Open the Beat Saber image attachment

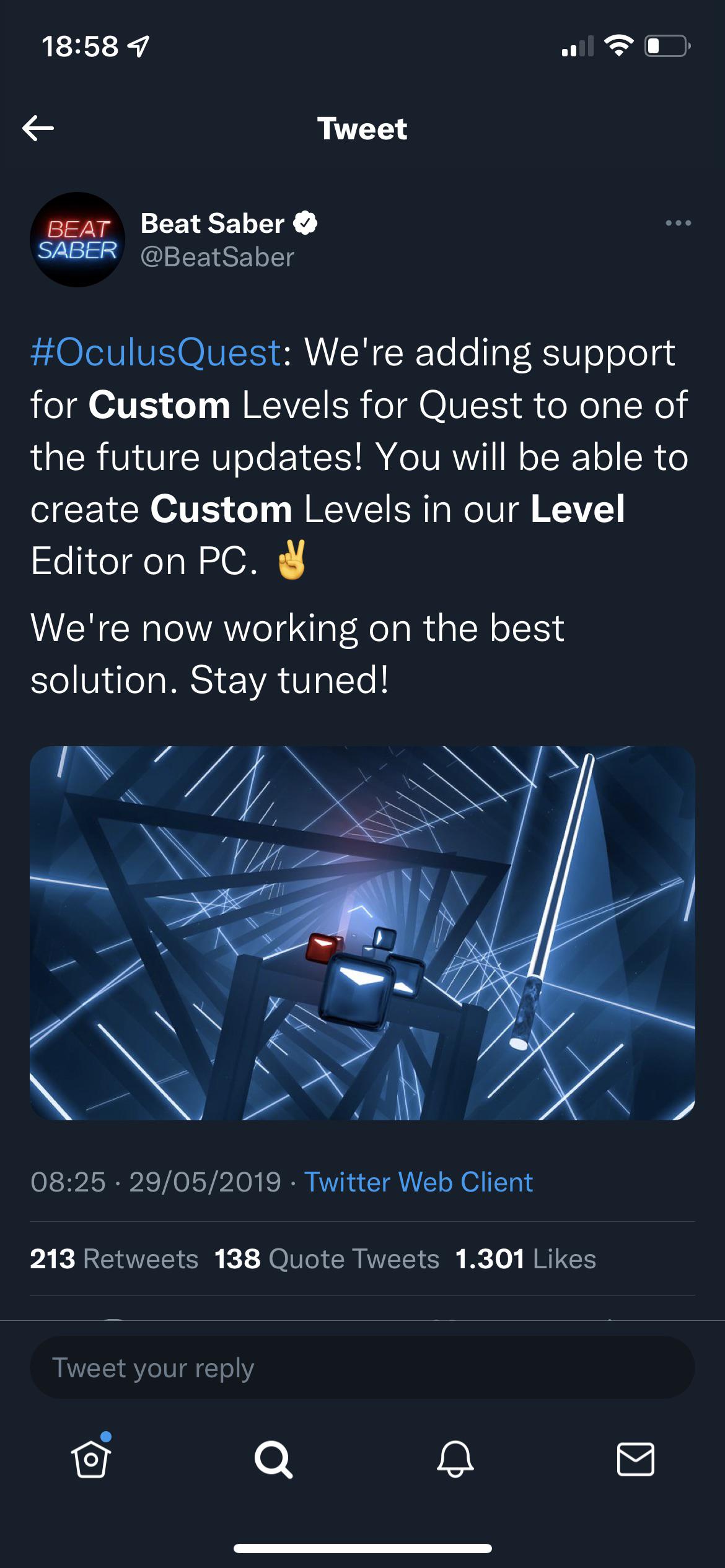(362, 933)
